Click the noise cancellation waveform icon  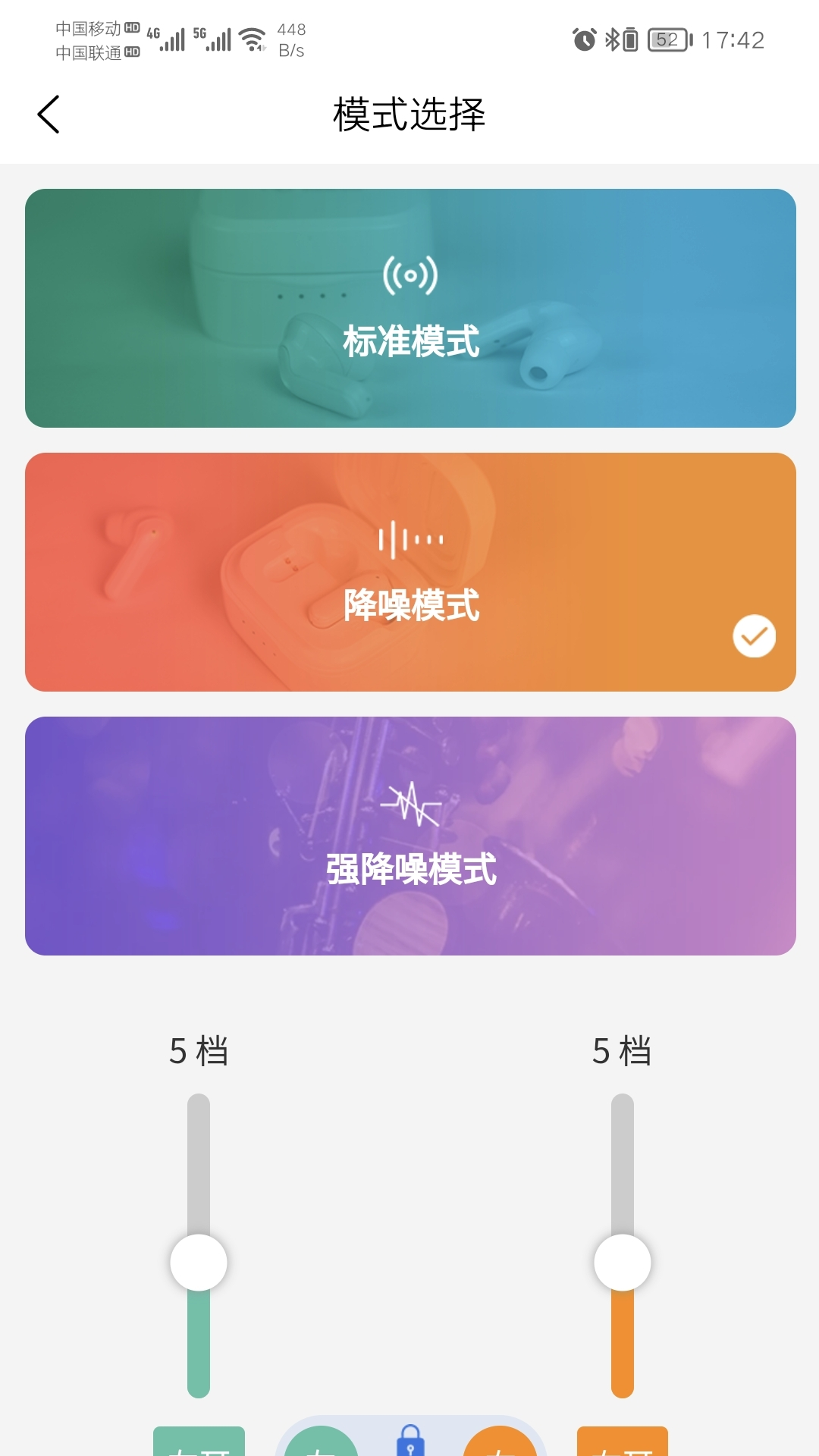[x=410, y=541]
